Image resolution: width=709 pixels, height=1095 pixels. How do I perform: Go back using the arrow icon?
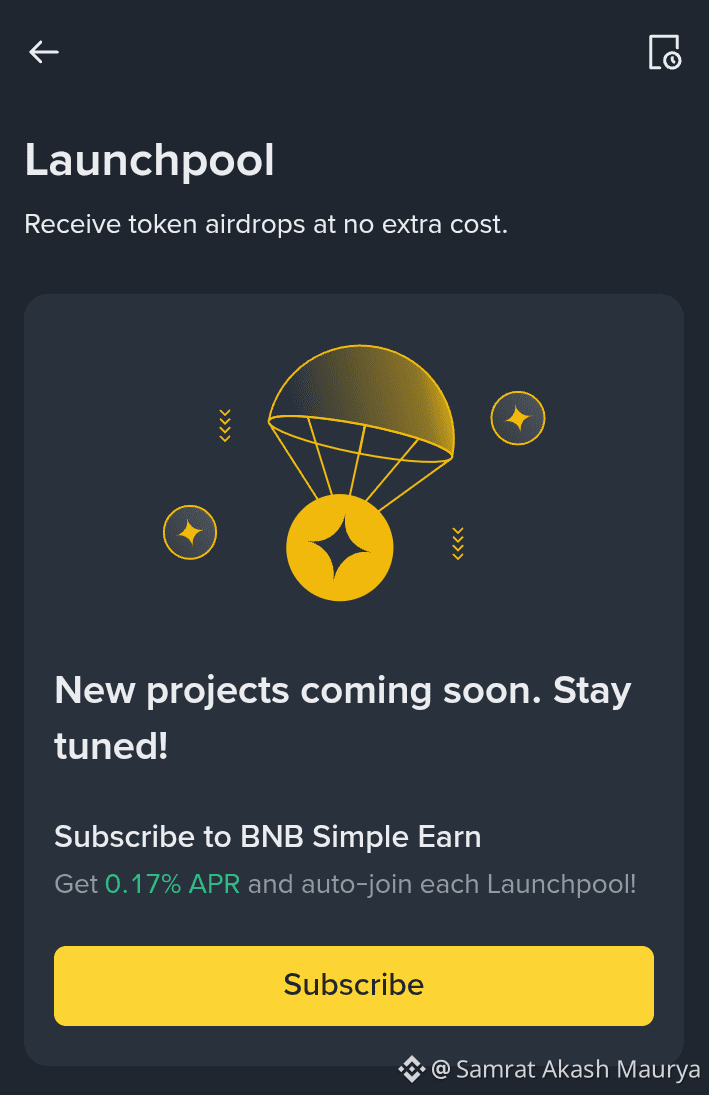[x=44, y=52]
